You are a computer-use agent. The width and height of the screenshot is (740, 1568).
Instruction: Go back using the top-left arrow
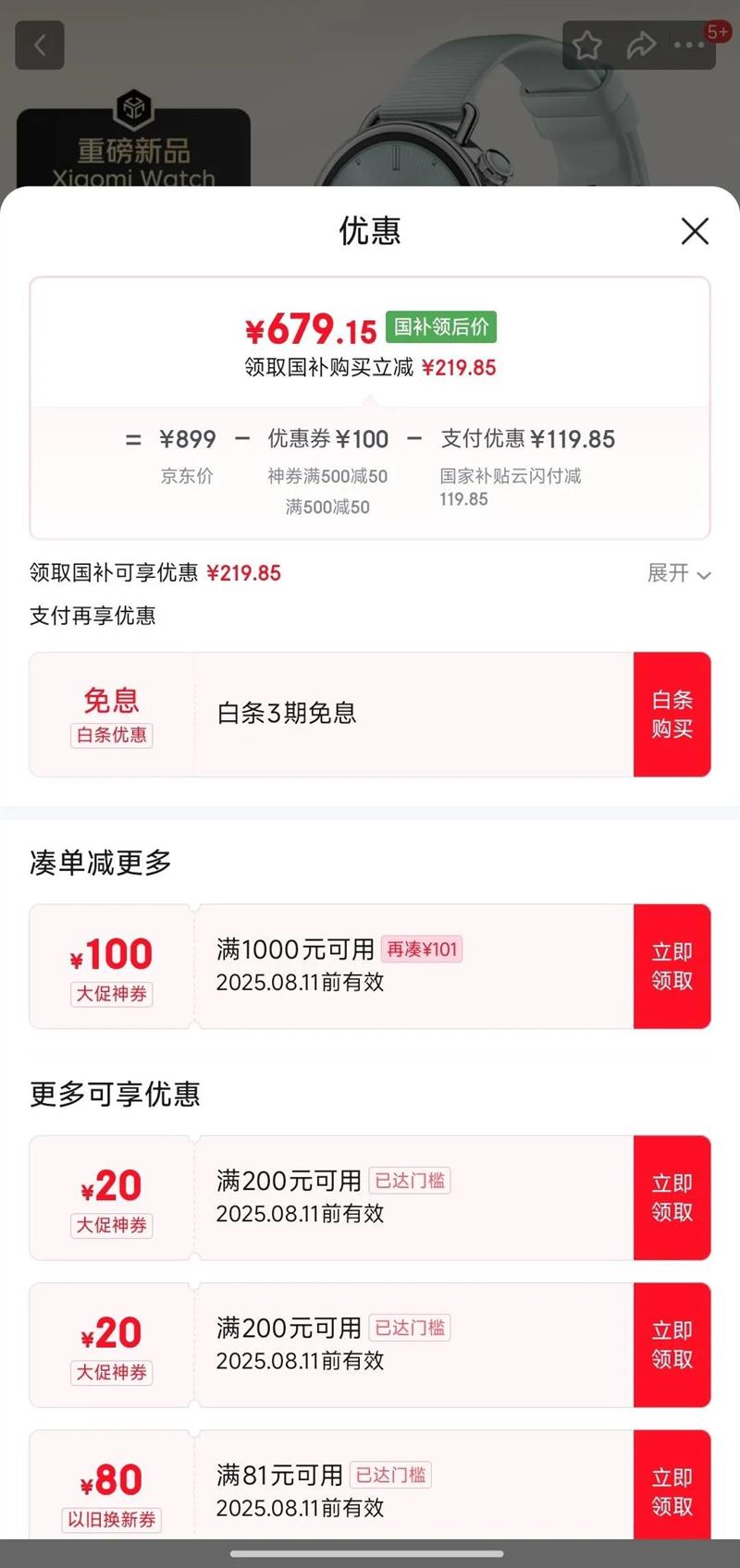click(40, 45)
